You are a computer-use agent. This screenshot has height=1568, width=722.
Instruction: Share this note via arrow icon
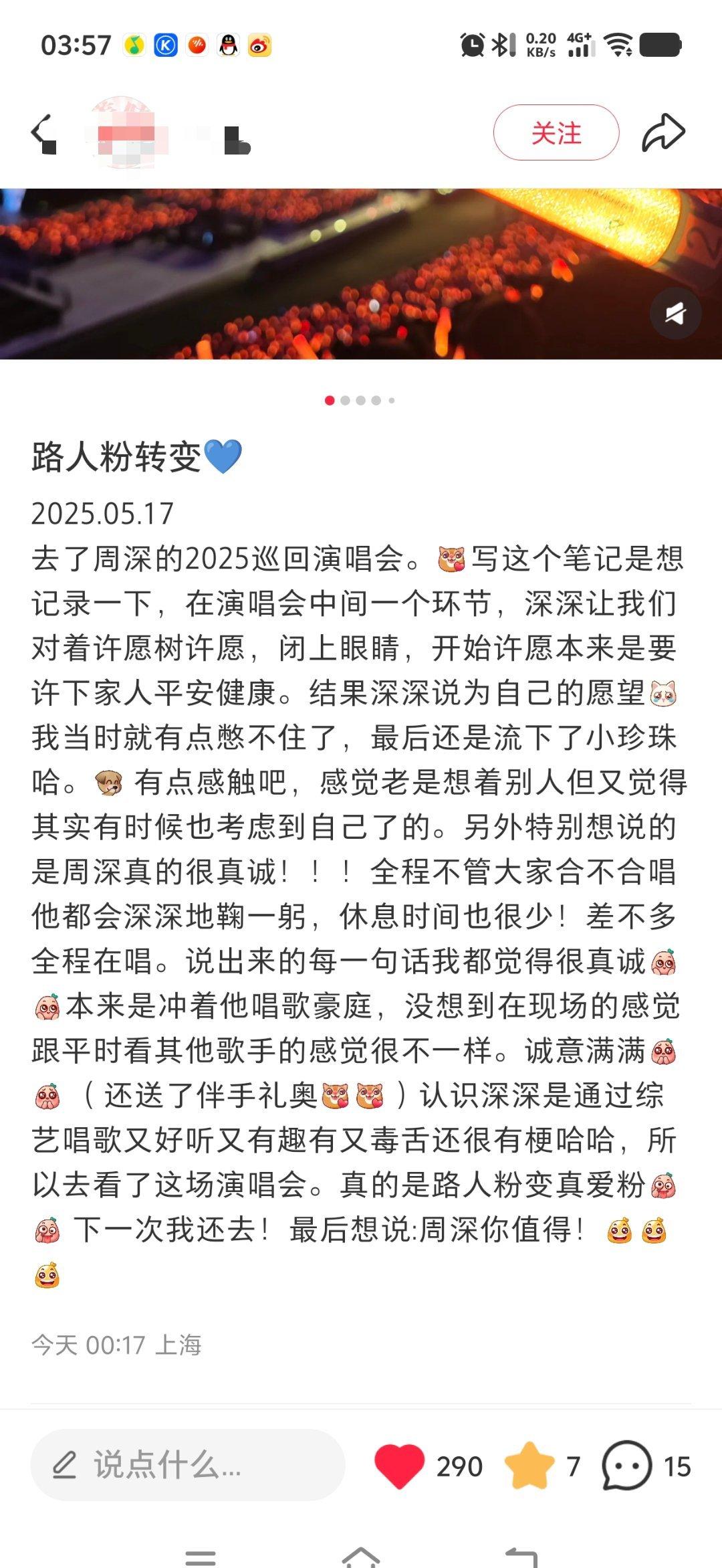click(x=663, y=132)
